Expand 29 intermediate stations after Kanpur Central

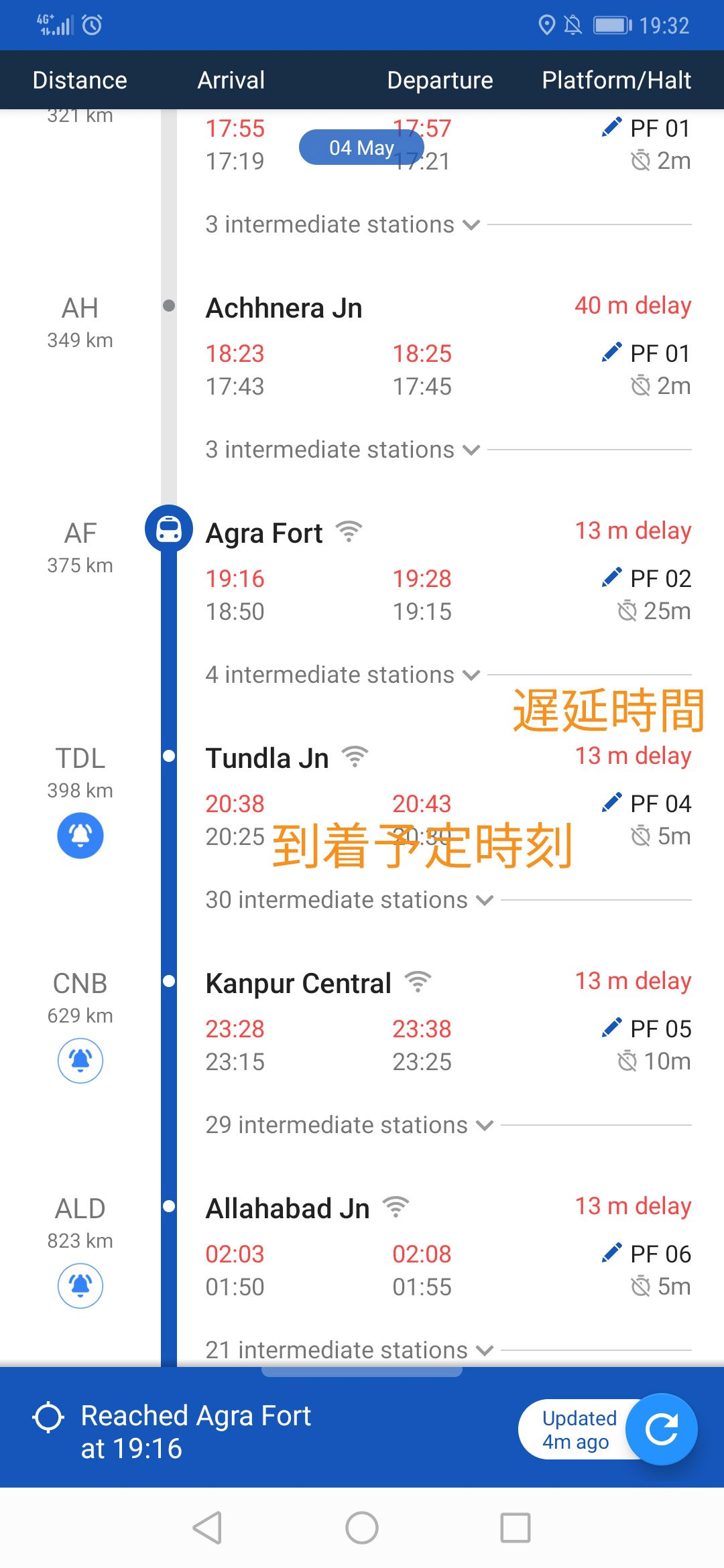(x=349, y=1125)
